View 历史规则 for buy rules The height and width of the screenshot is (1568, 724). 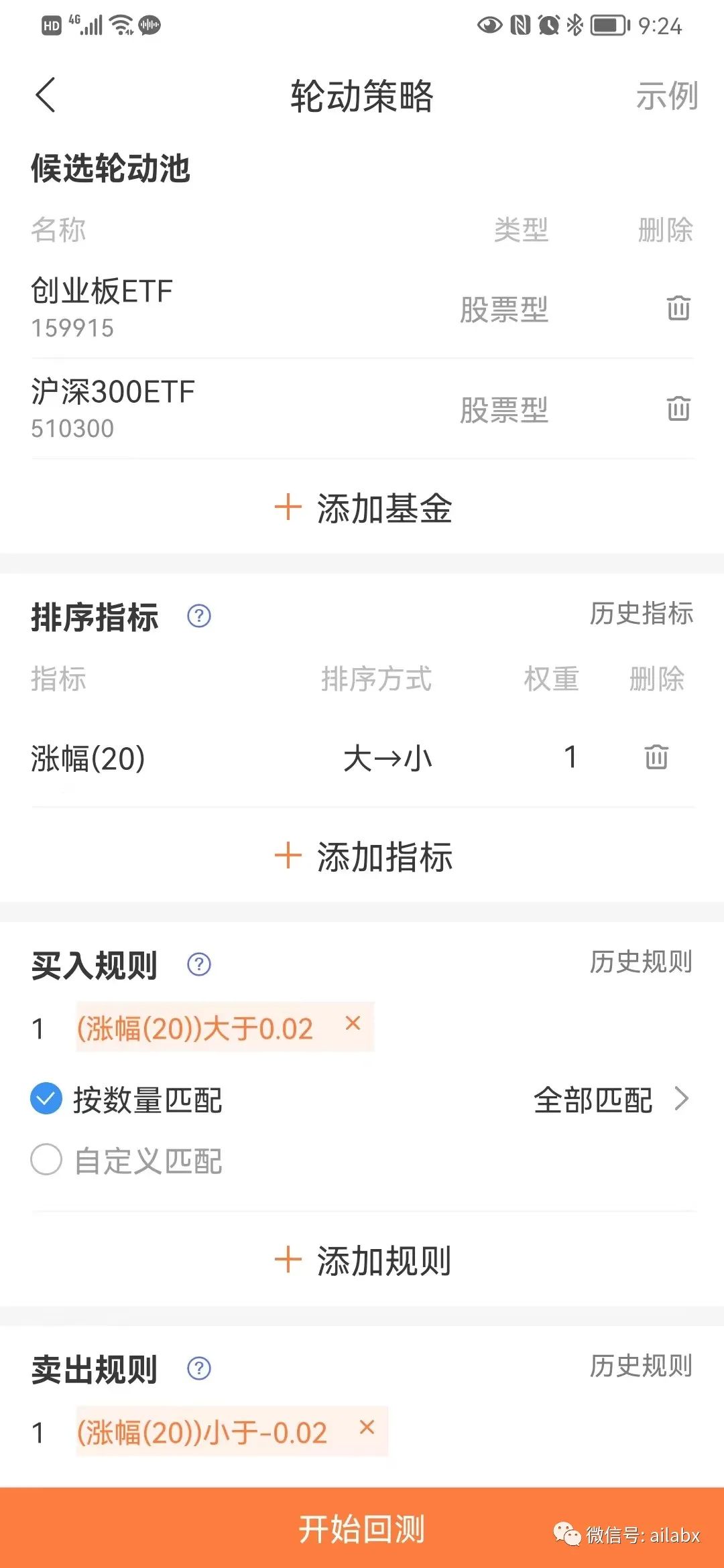click(x=641, y=962)
